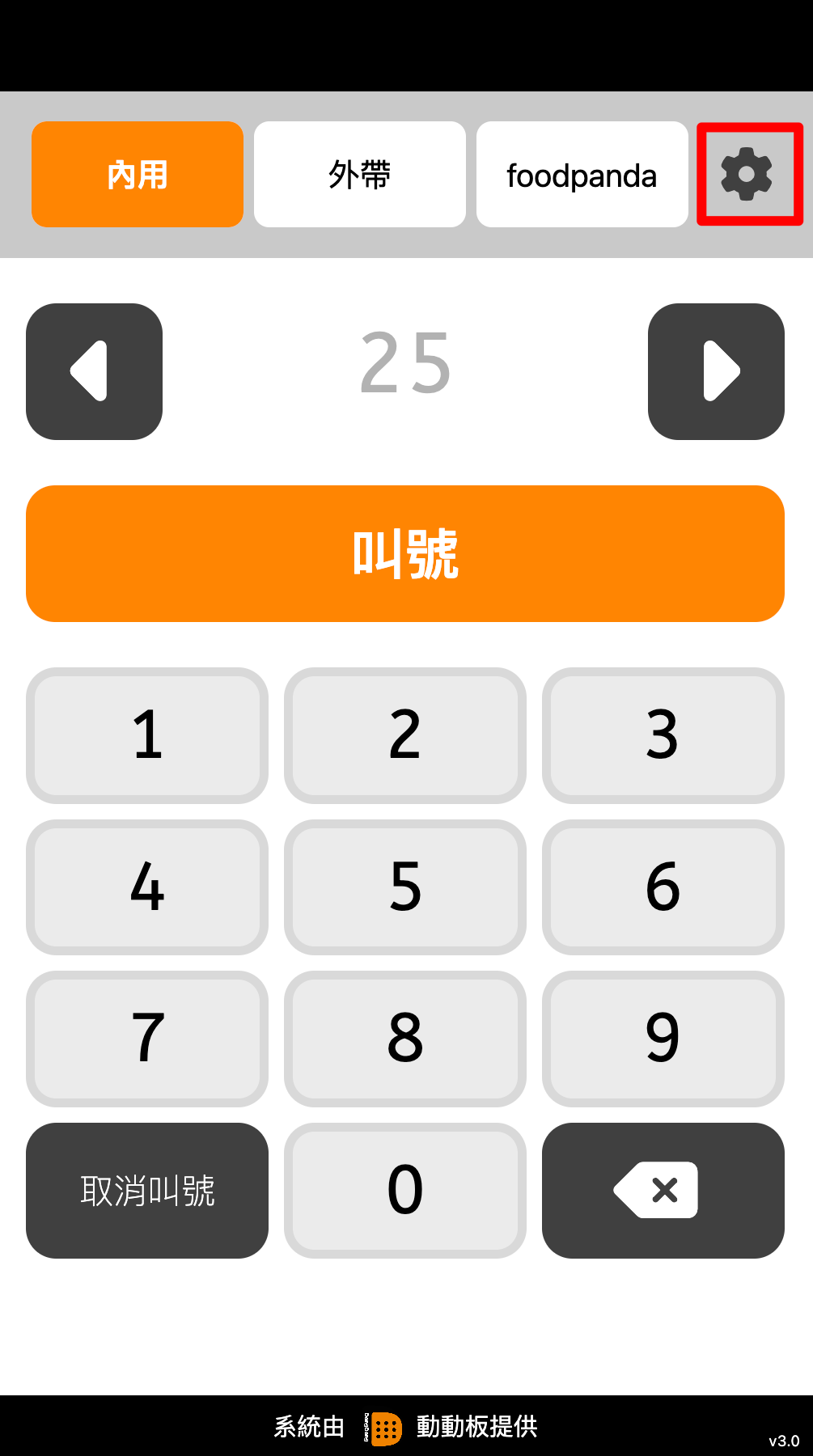Viewport: 813px width, 1456px height.
Task: Tap the orange 叫號 button
Action: pyautogui.click(x=405, y=554)
